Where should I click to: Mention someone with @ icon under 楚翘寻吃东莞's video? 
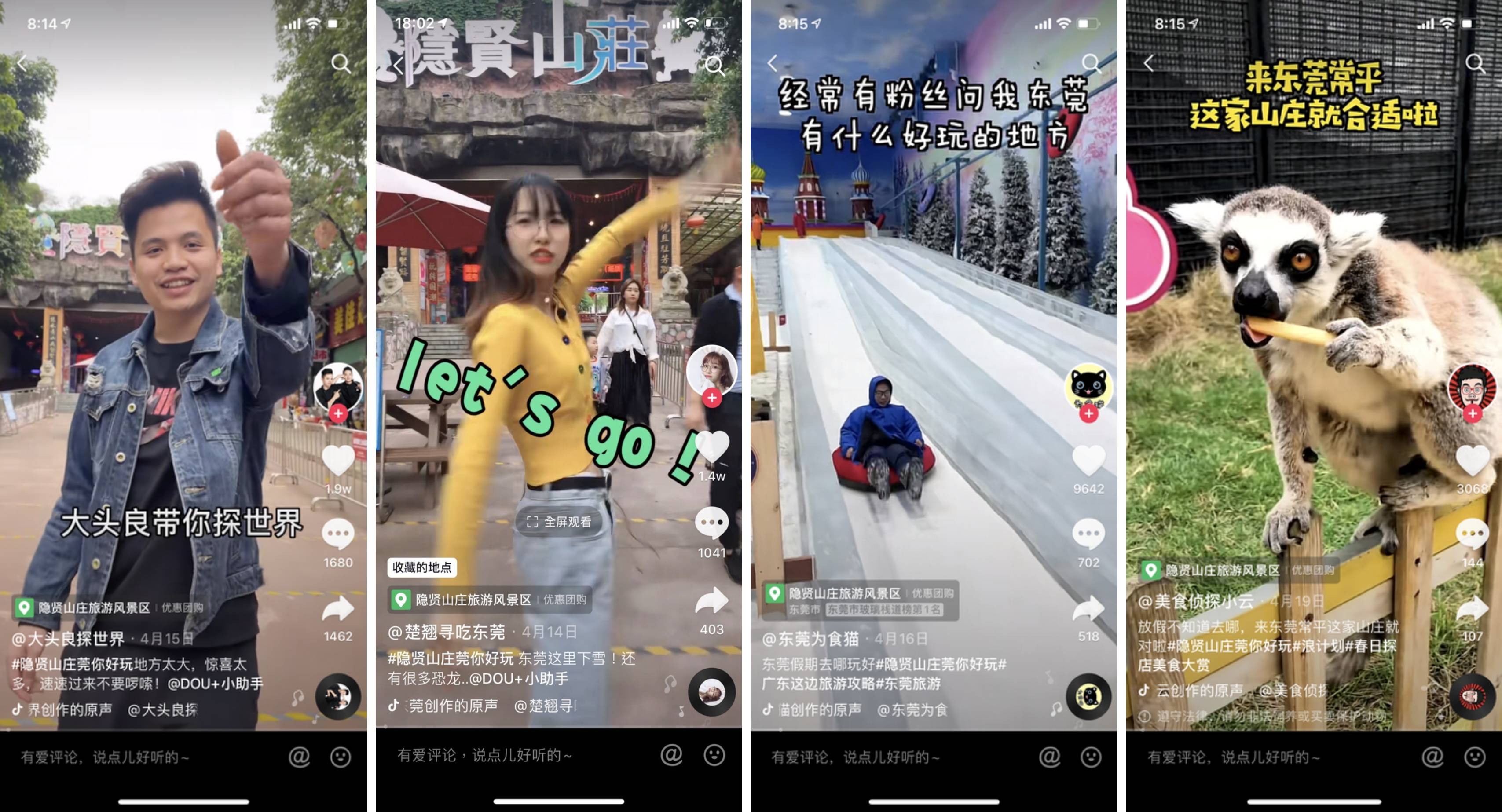point(671,755)
